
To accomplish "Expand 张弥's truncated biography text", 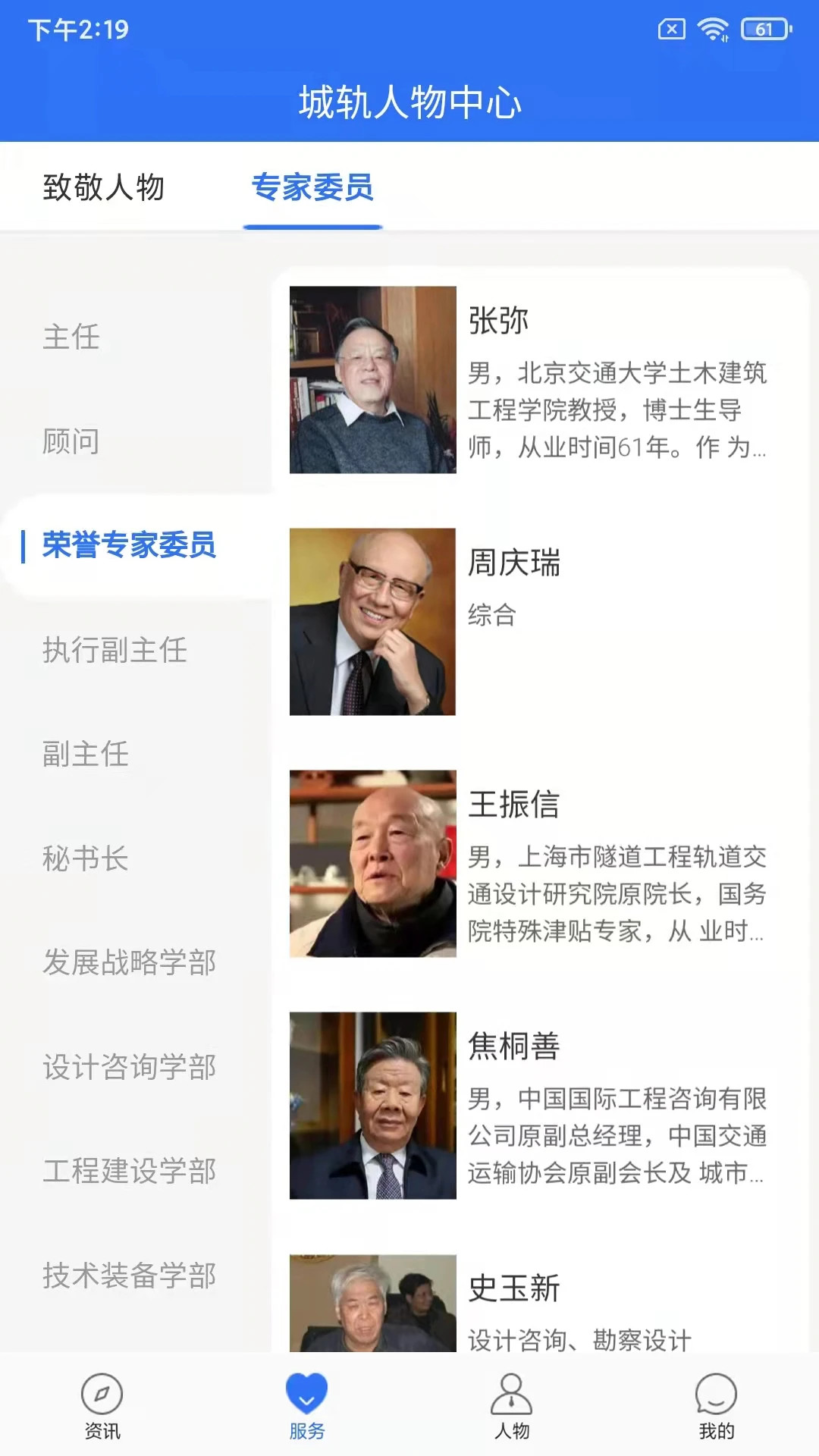I will 618,409.
